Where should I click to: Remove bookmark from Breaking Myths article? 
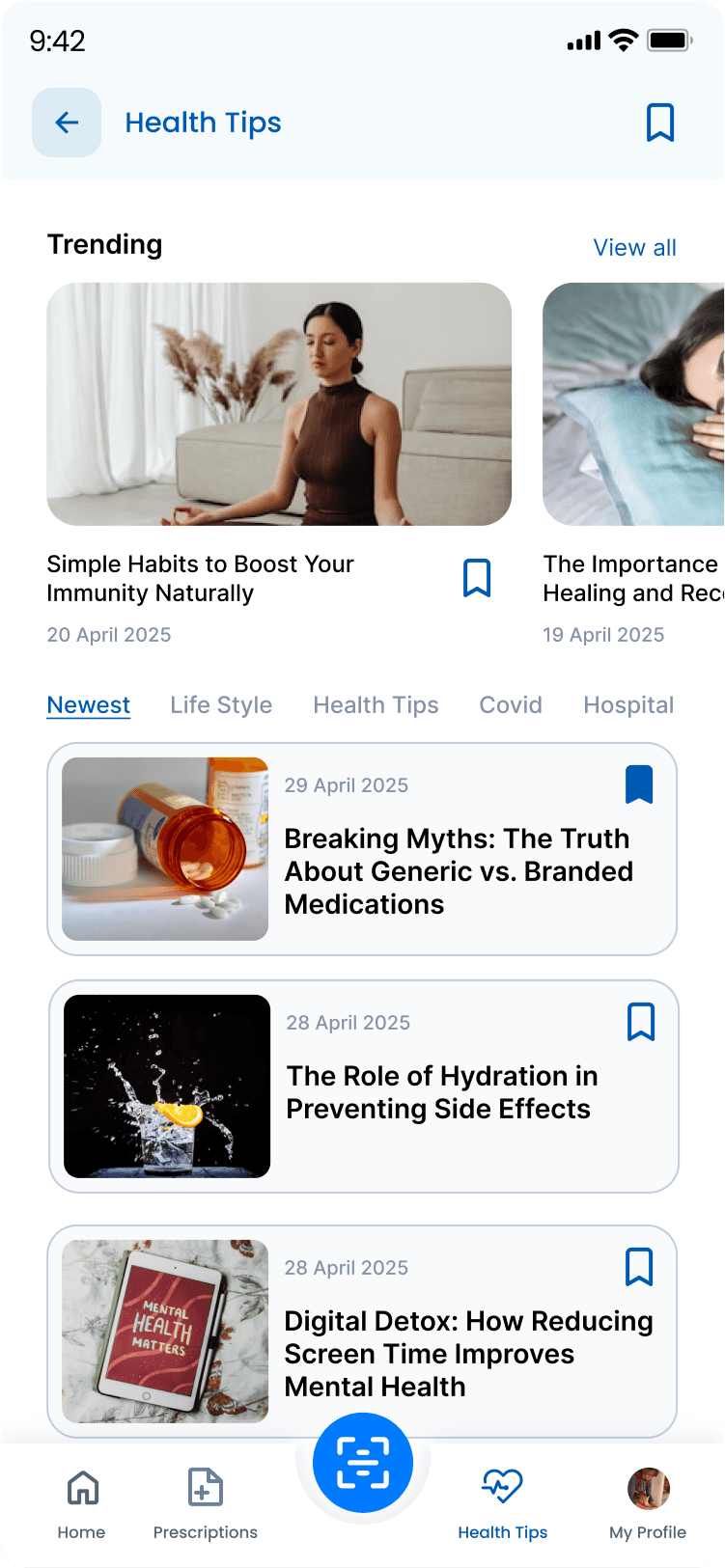[x=639, y=784]
